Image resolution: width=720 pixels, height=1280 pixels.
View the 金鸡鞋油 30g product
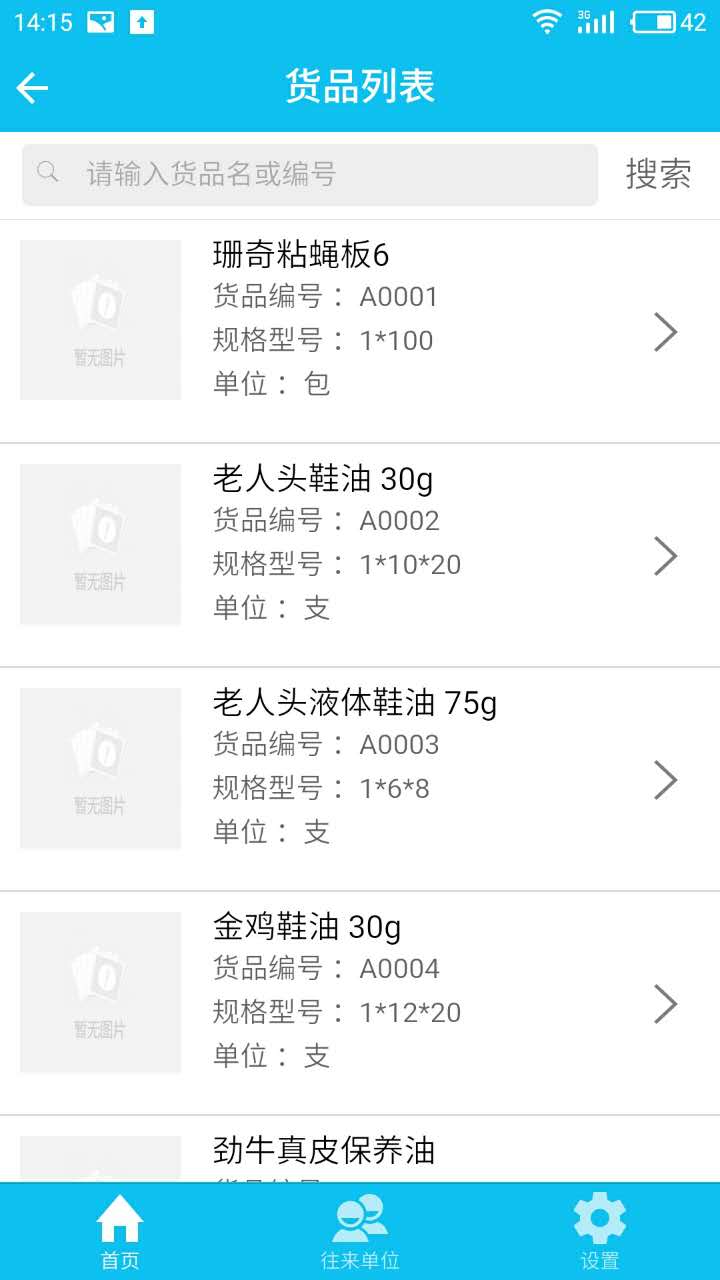[360, 1004]
